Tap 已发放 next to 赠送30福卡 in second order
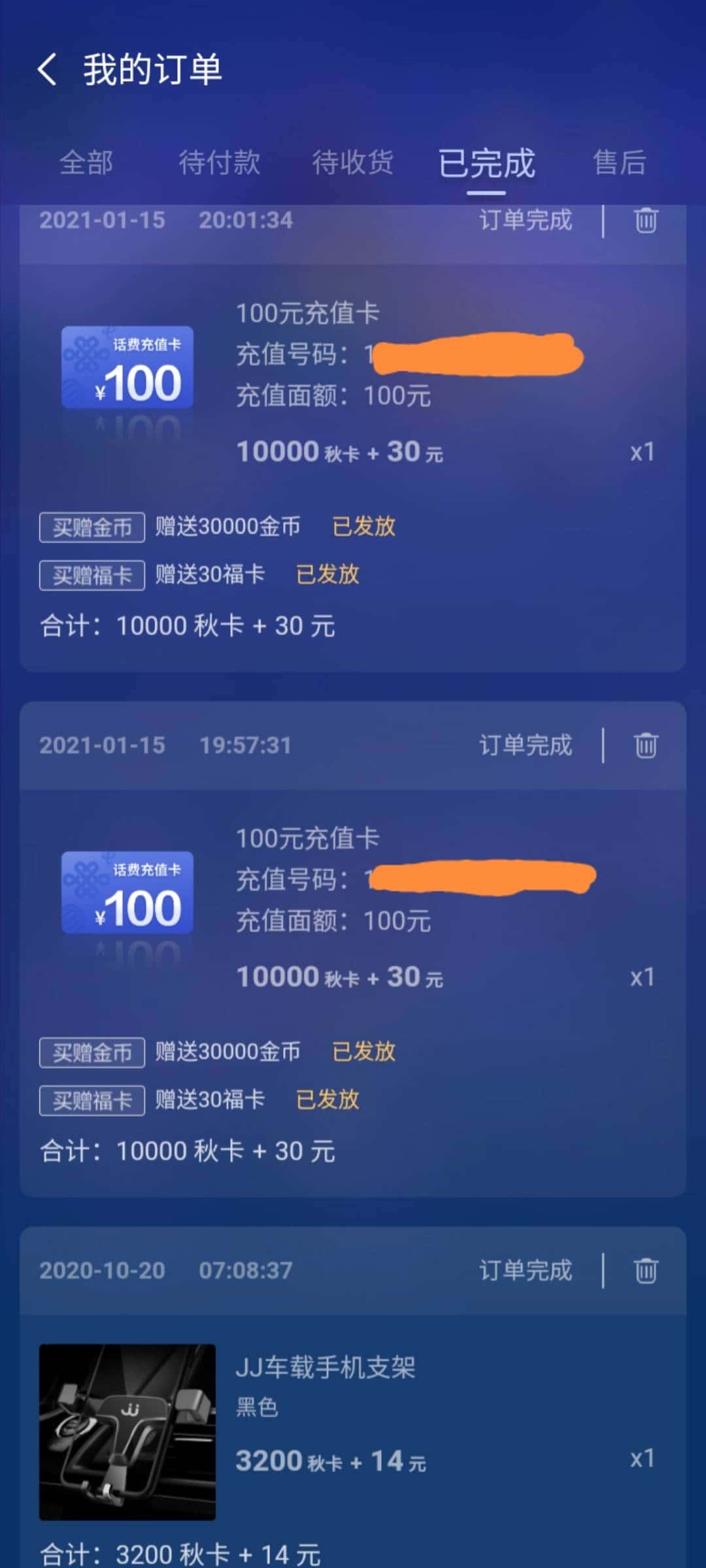 pyautogui.click(x=328, y=1100)
